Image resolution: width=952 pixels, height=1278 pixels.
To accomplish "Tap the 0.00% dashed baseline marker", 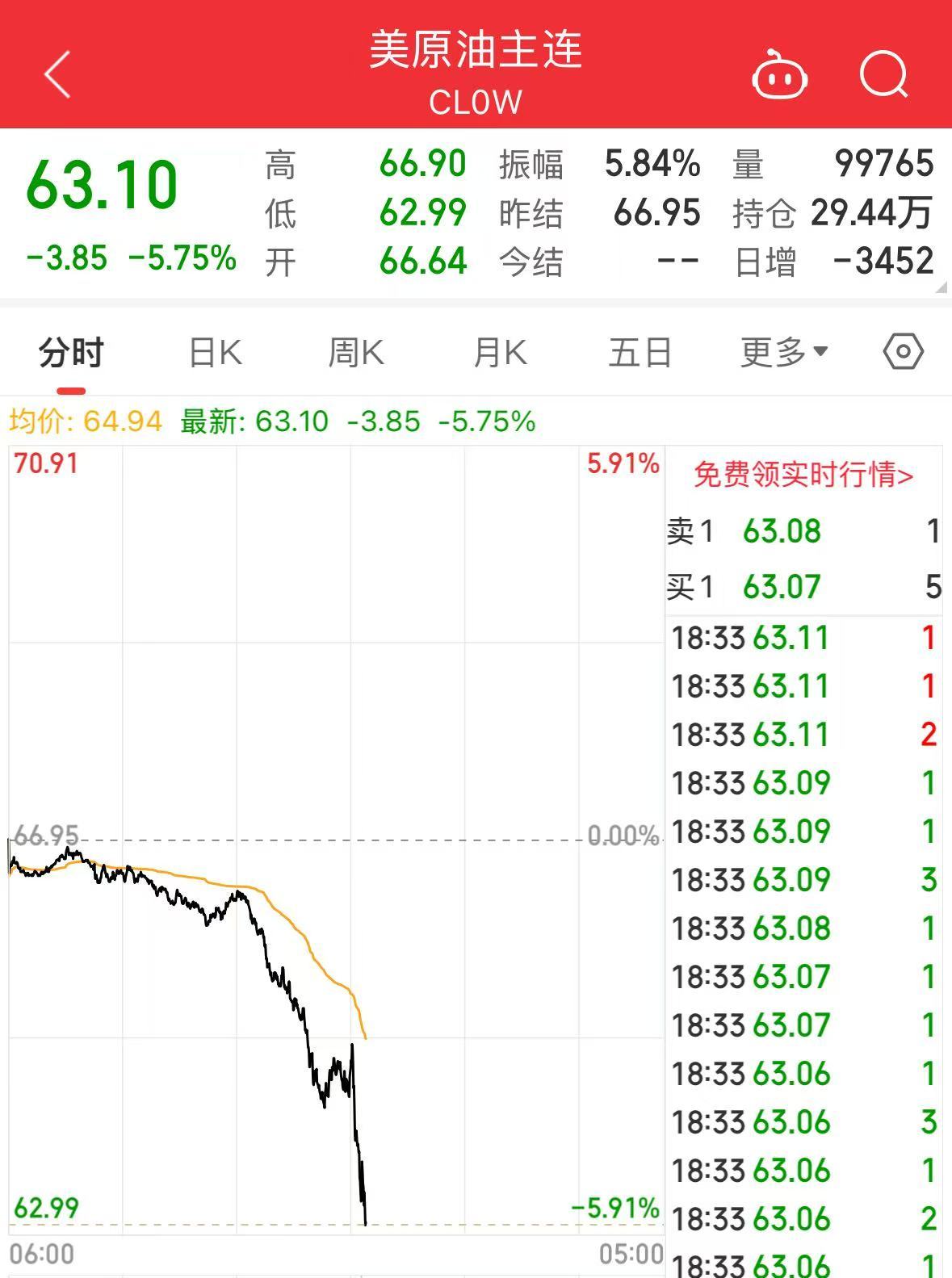I will click(621, 837).
